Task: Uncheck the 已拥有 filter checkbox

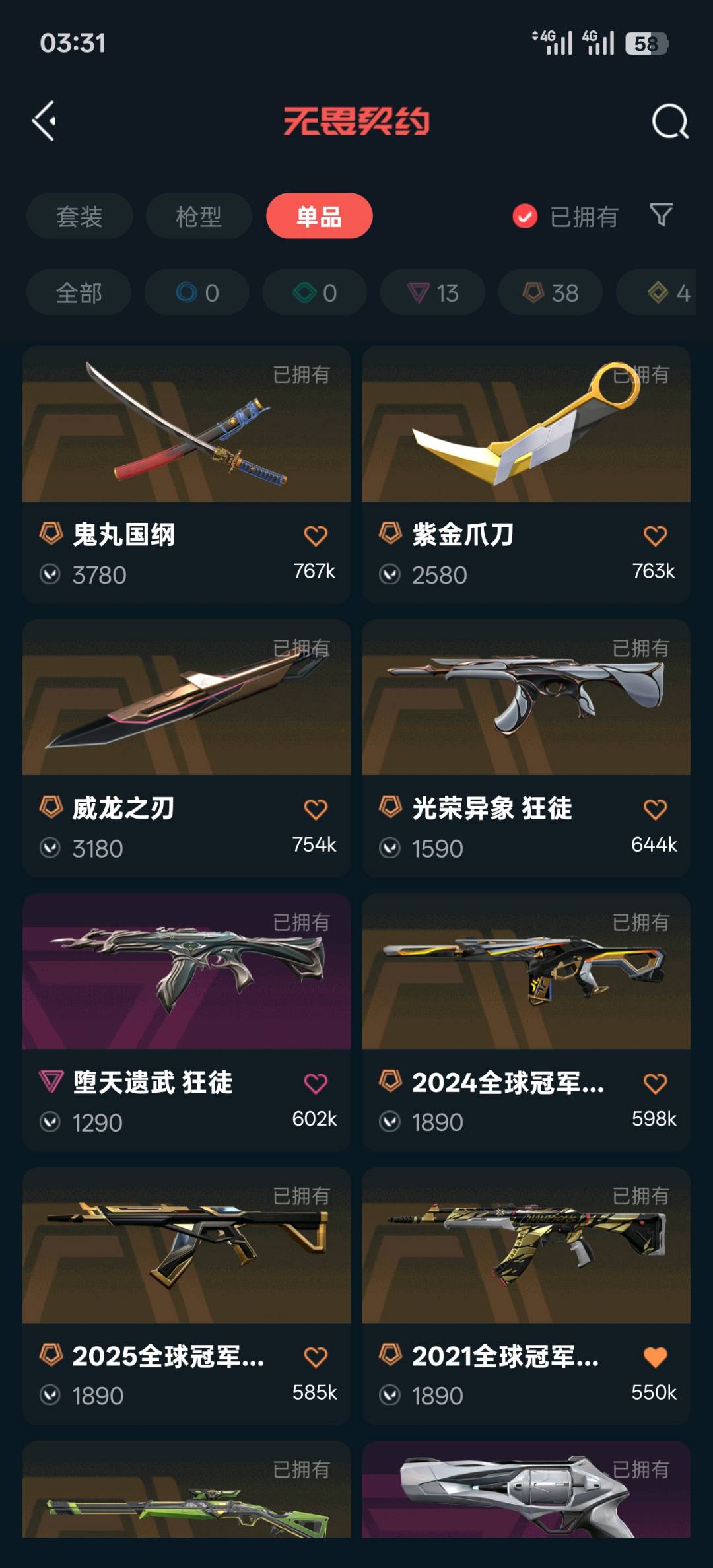Action: tap(525, 216)
